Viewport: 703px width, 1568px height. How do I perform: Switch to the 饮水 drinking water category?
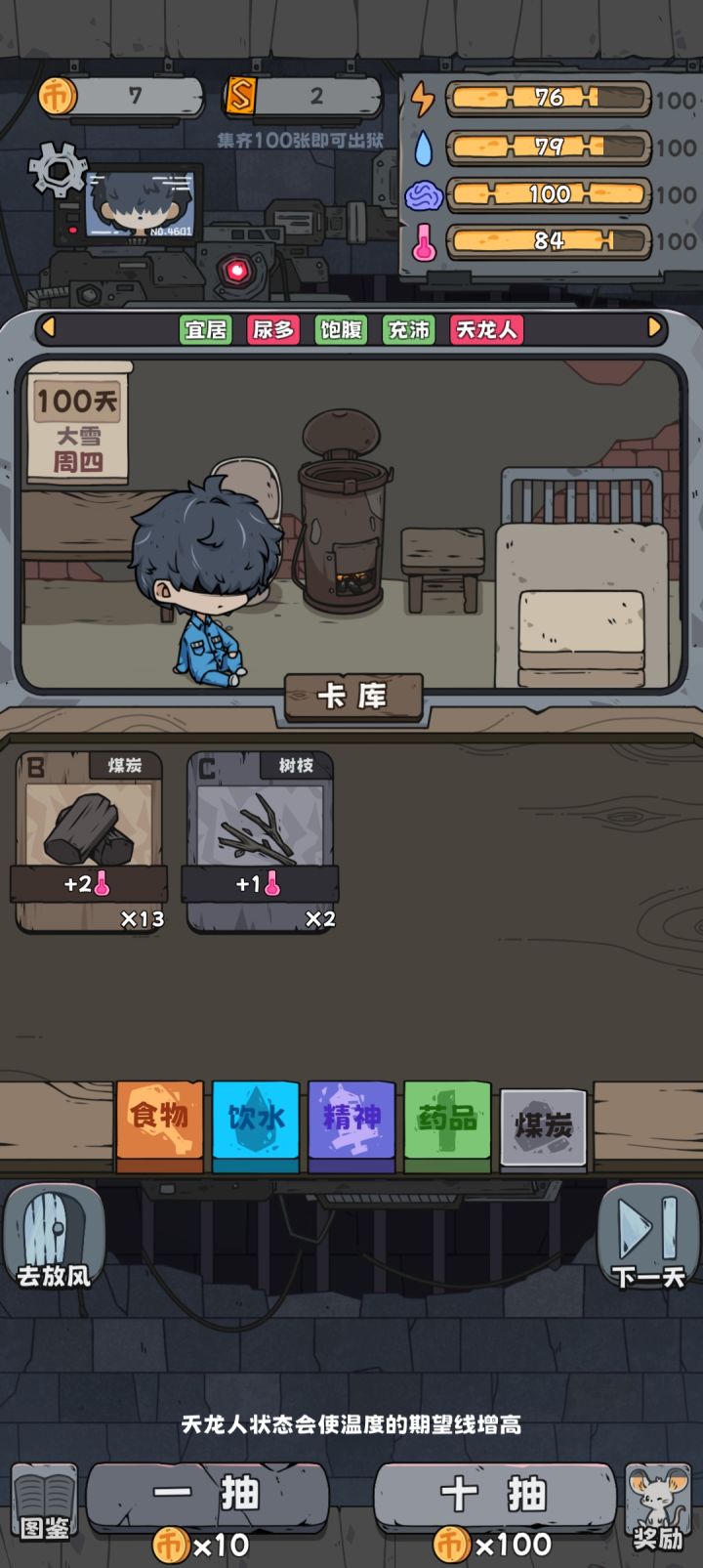(255, 1122)
